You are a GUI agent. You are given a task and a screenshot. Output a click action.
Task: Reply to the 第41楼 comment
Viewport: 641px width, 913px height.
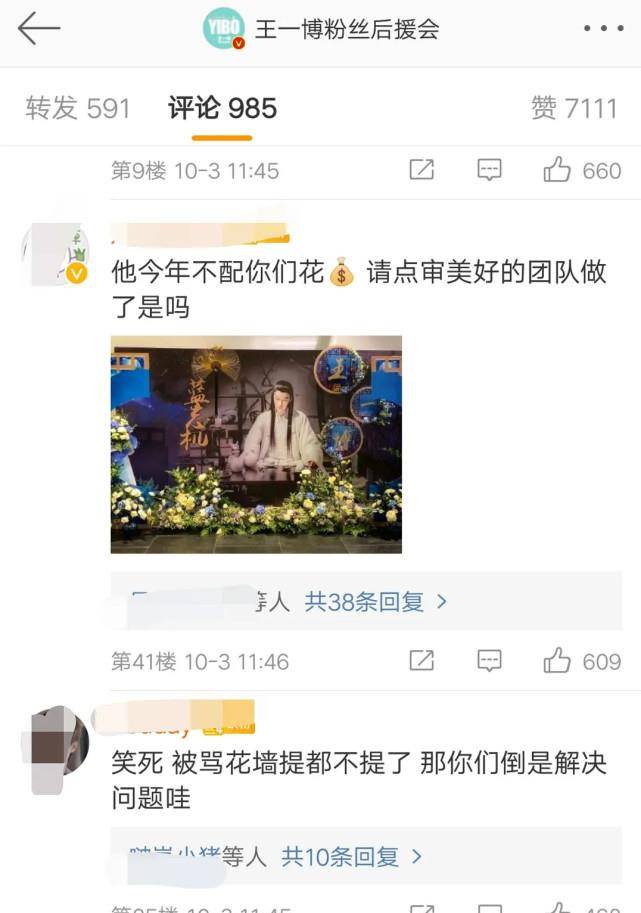pyautogui.click(x=489, y=661)
